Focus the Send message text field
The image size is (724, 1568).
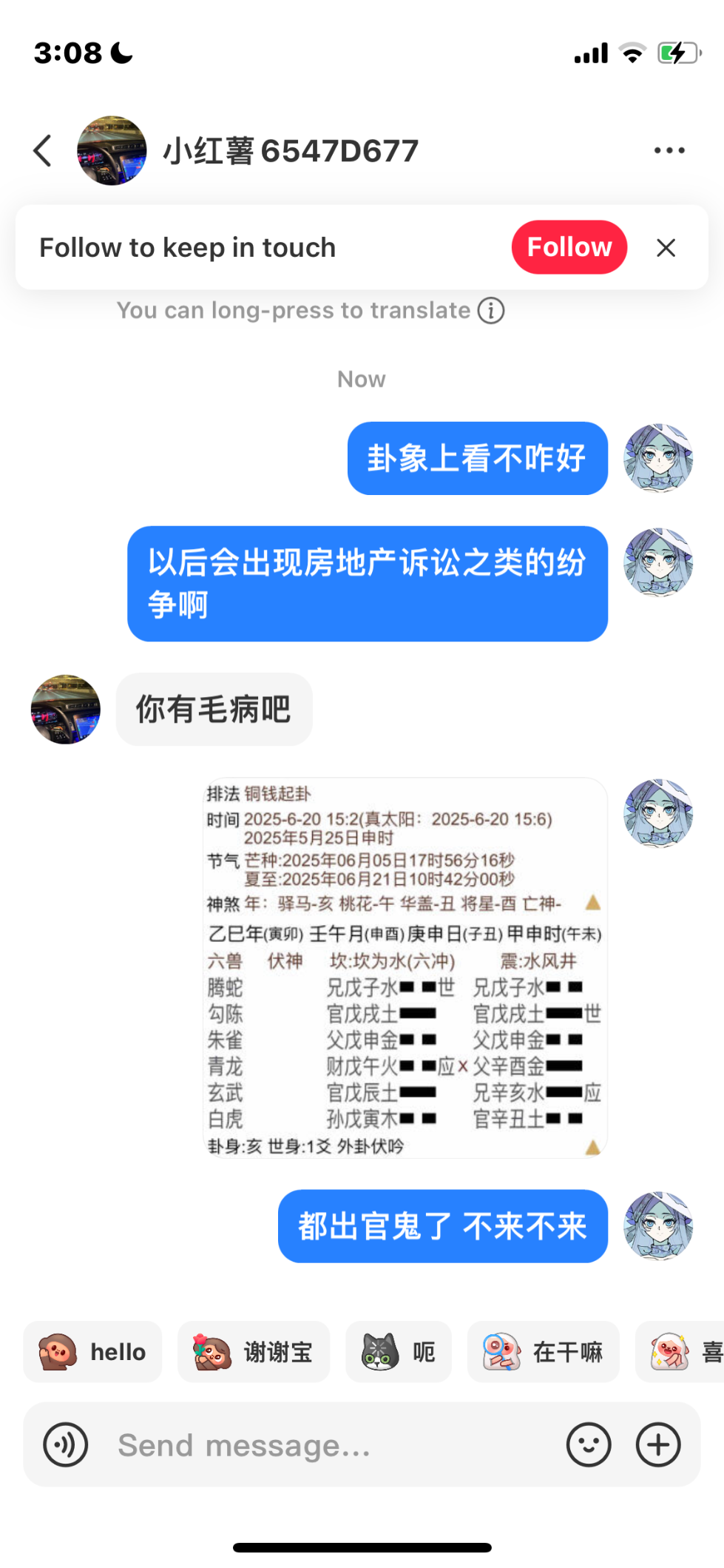(x=333, y=1444)
